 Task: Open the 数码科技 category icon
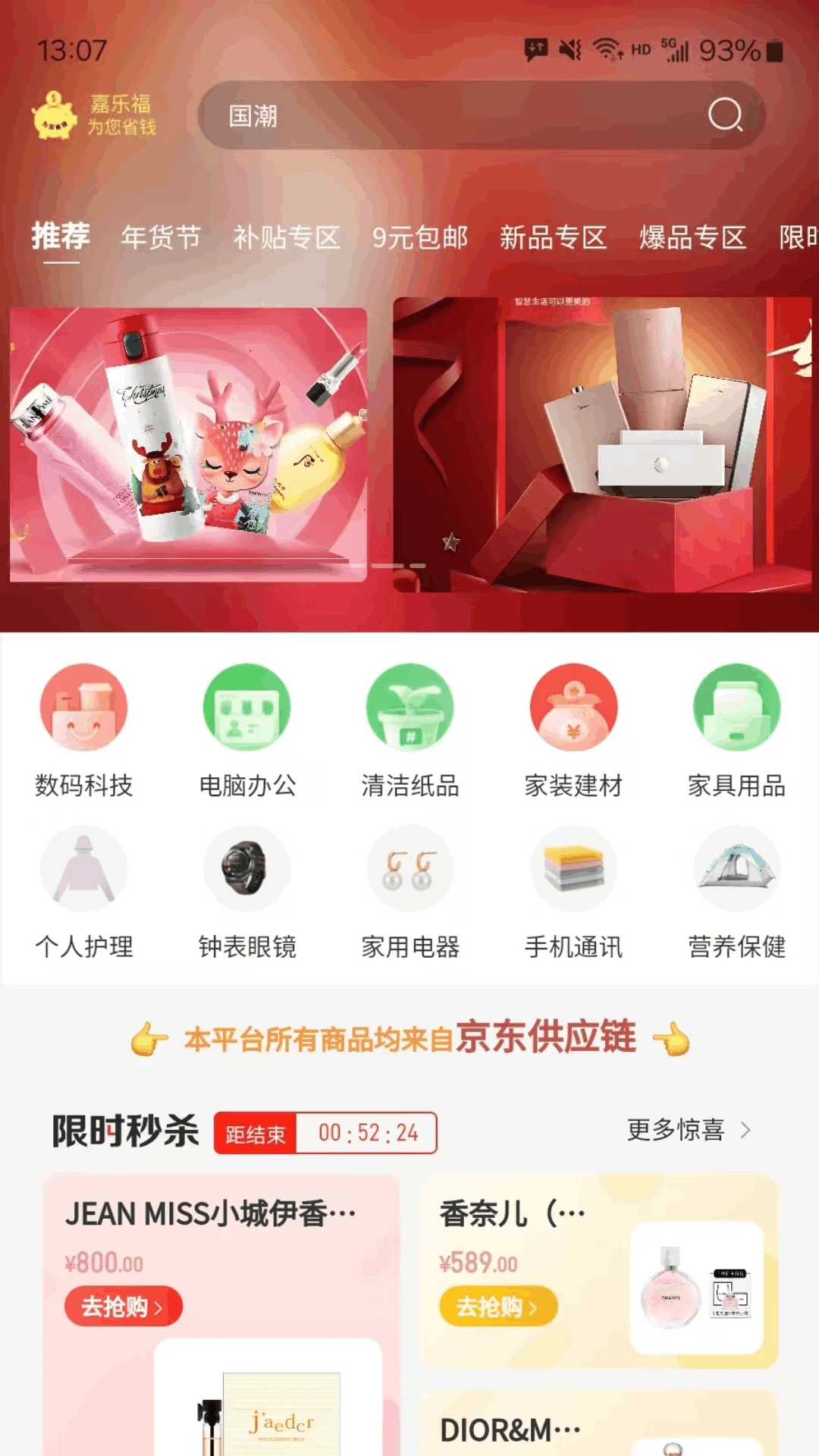point(83,707)
